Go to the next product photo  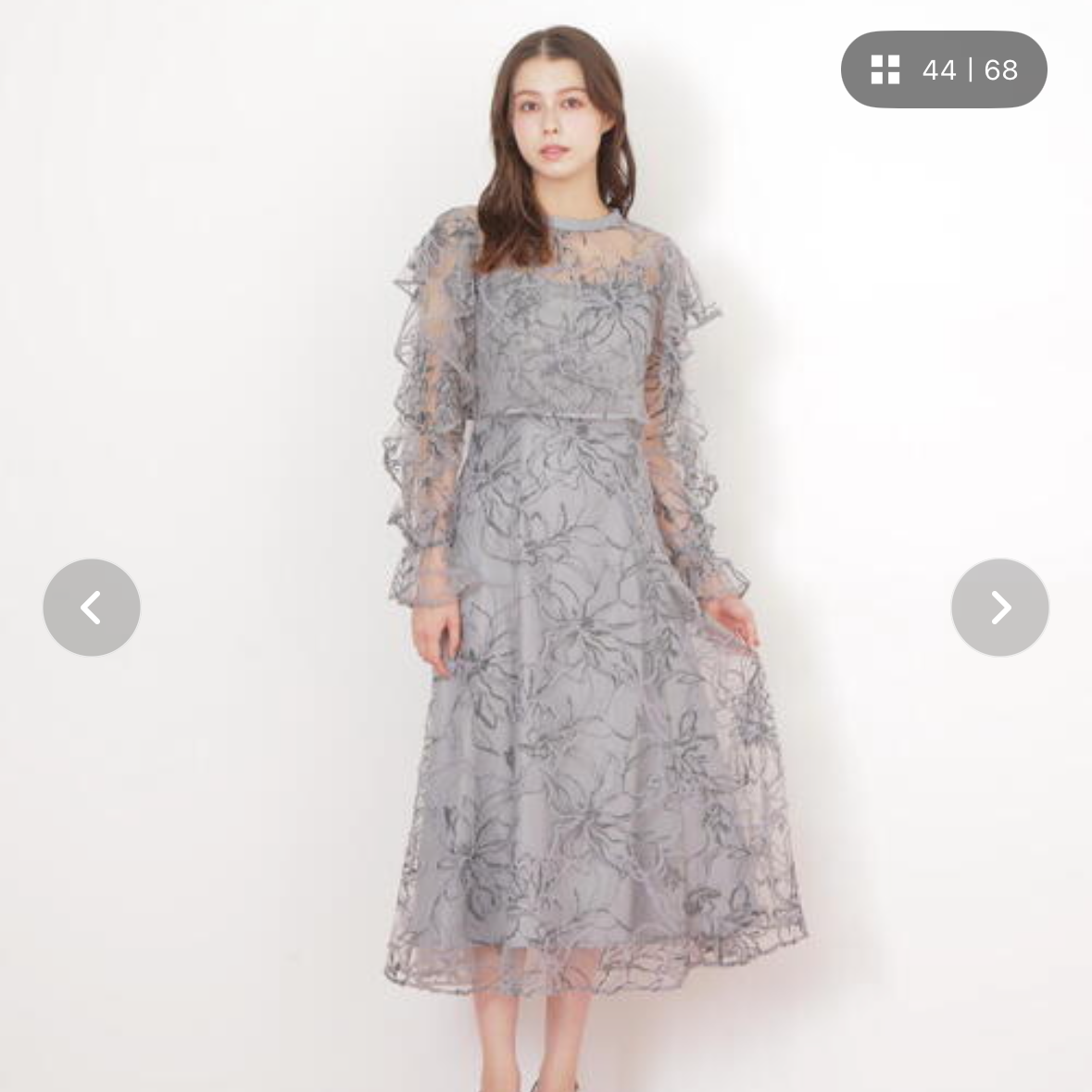(999, 608)
